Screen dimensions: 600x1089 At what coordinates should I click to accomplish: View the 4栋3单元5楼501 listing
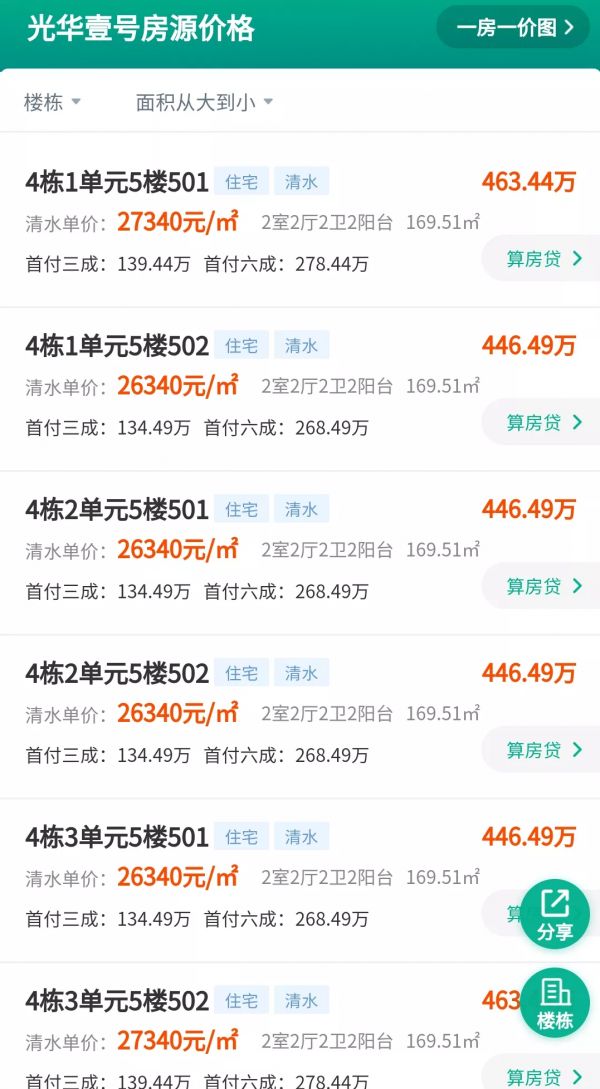tap(300, 881)
